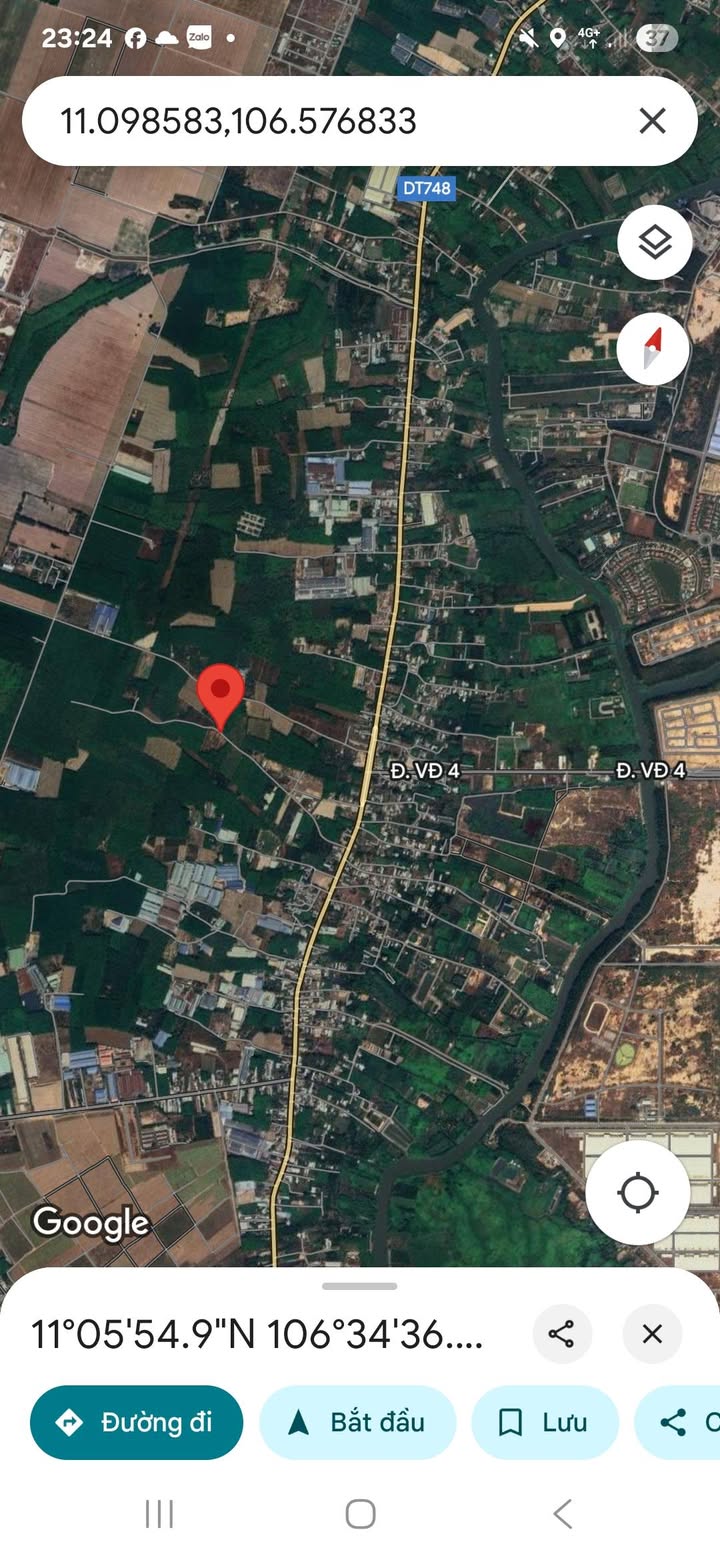Start navigation with Bắt đầu

(358, 1422)
